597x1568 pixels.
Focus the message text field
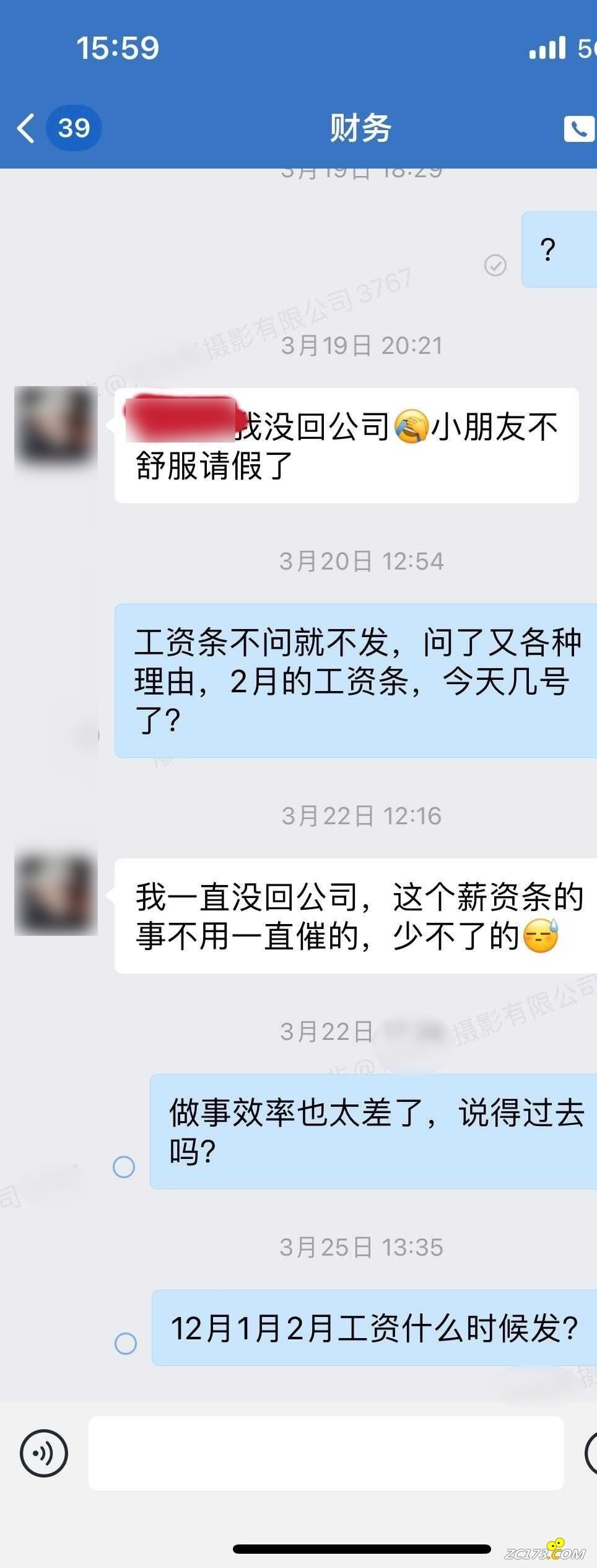click(326, 1453)
